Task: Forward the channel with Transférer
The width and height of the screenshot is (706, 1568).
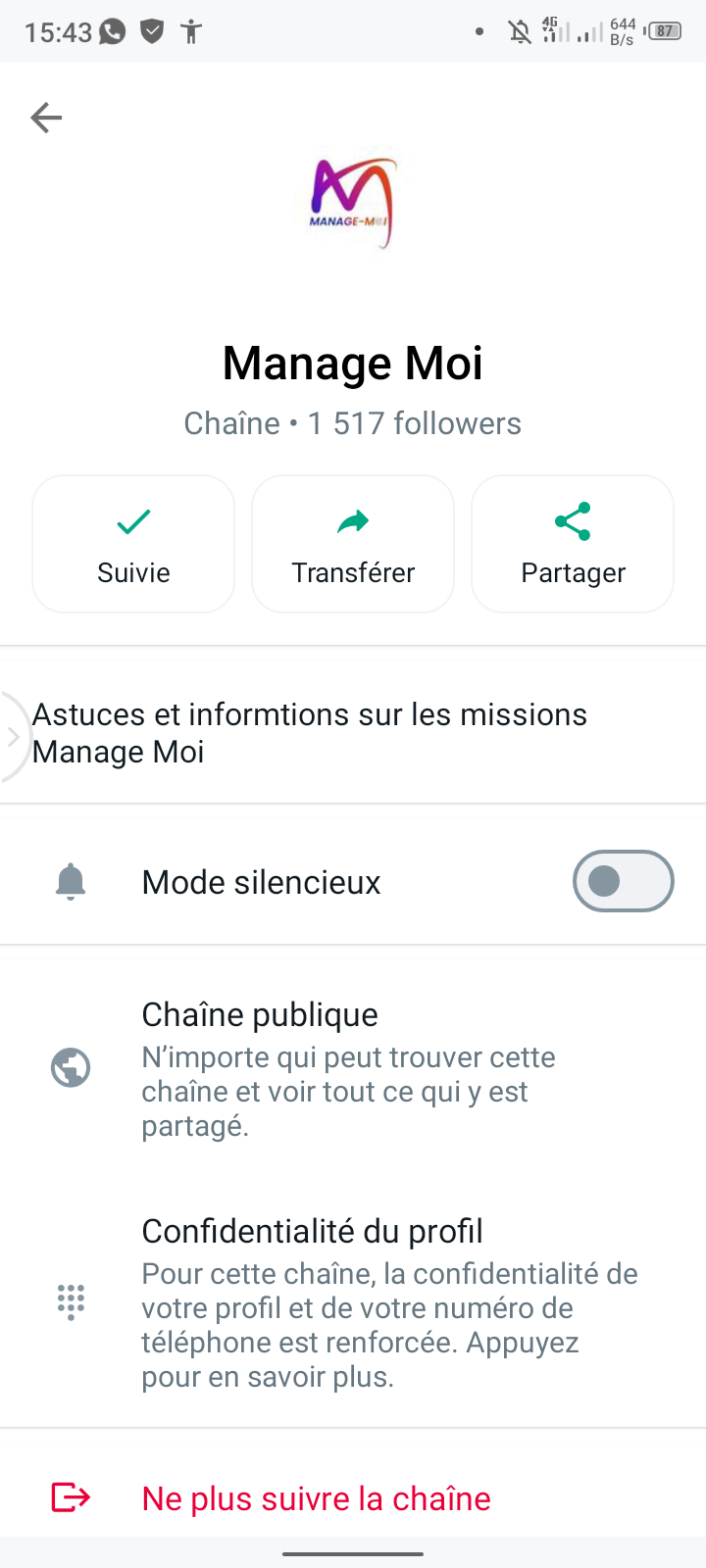Action: coord(353,544)
